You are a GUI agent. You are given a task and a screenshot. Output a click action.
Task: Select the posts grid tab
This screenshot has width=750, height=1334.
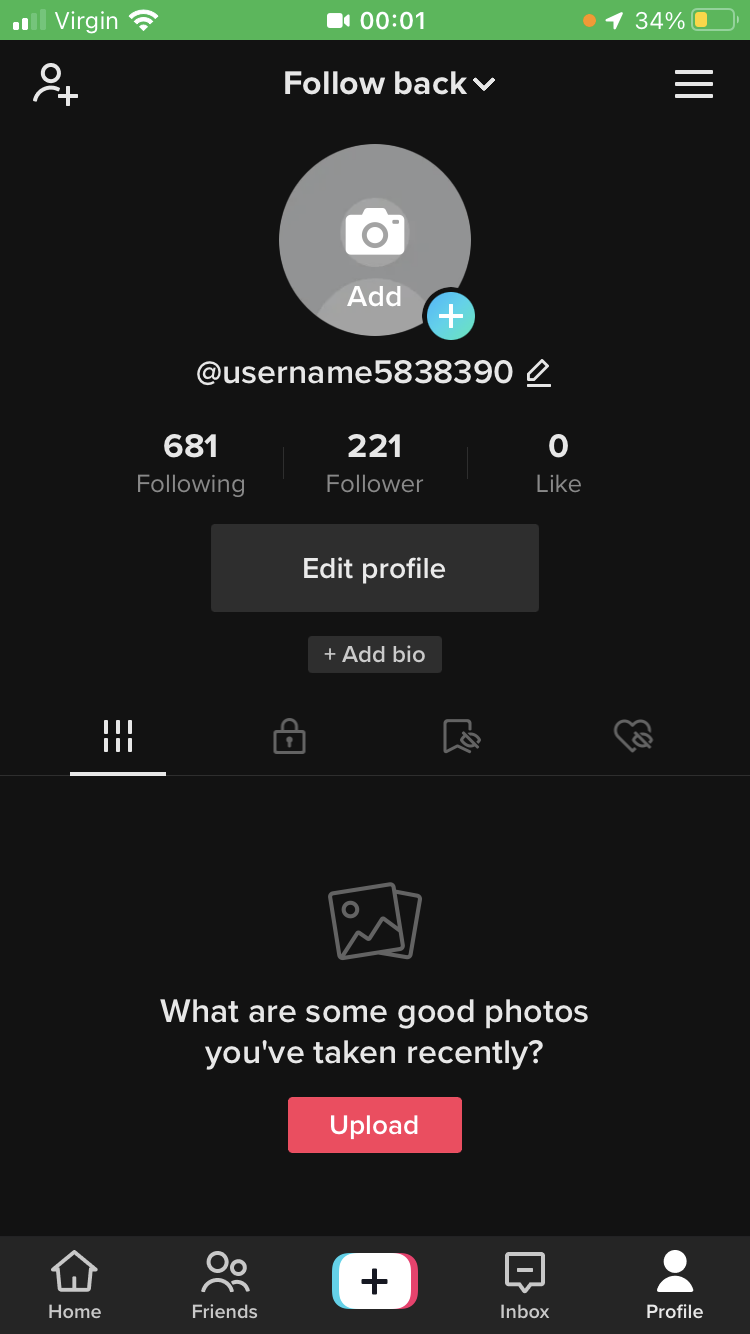click(118, 737)
